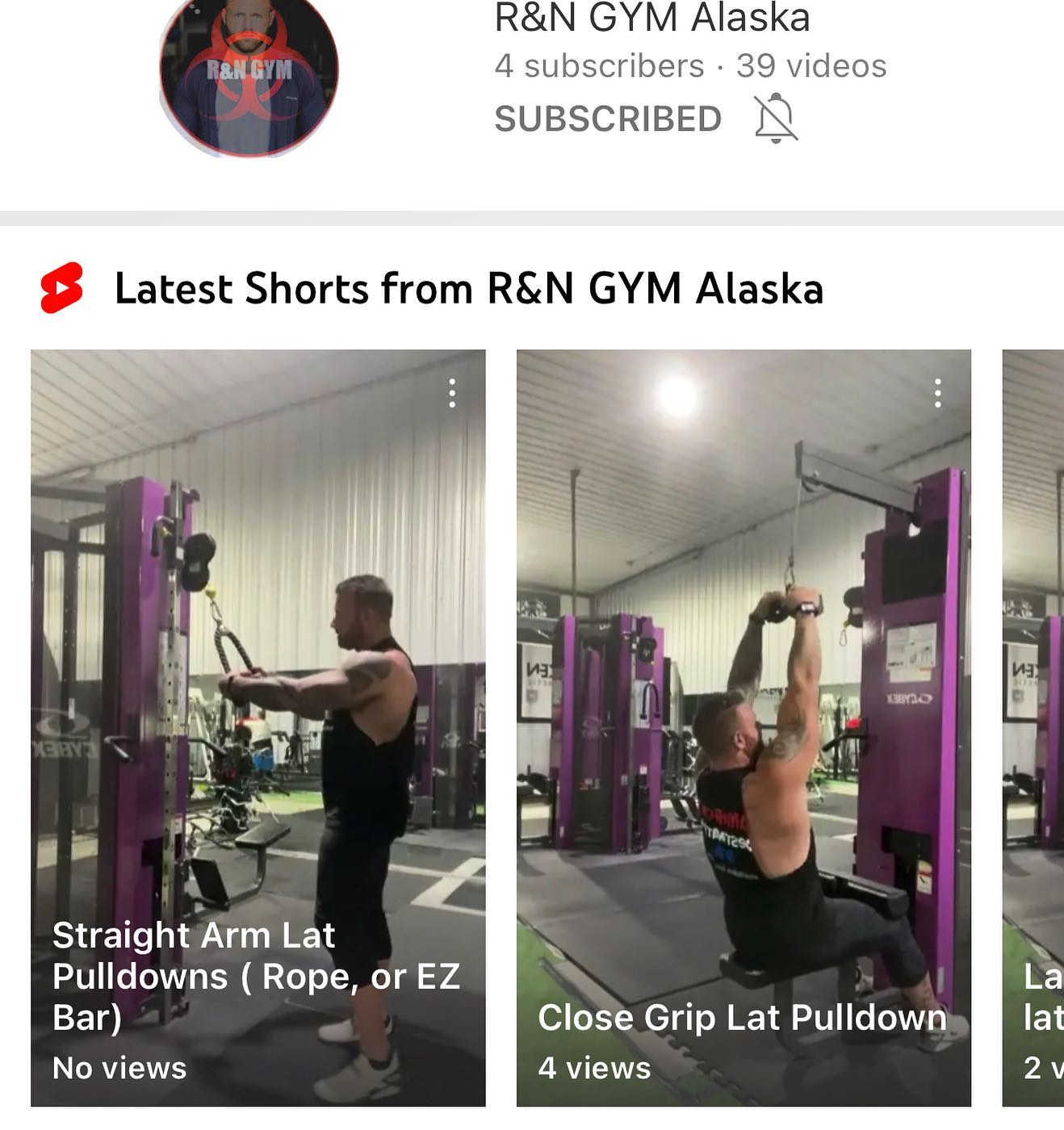The image size is (1064, 1130).
Task: Play the Straight Arm Lat Pulldowns short
Action: 258,727
